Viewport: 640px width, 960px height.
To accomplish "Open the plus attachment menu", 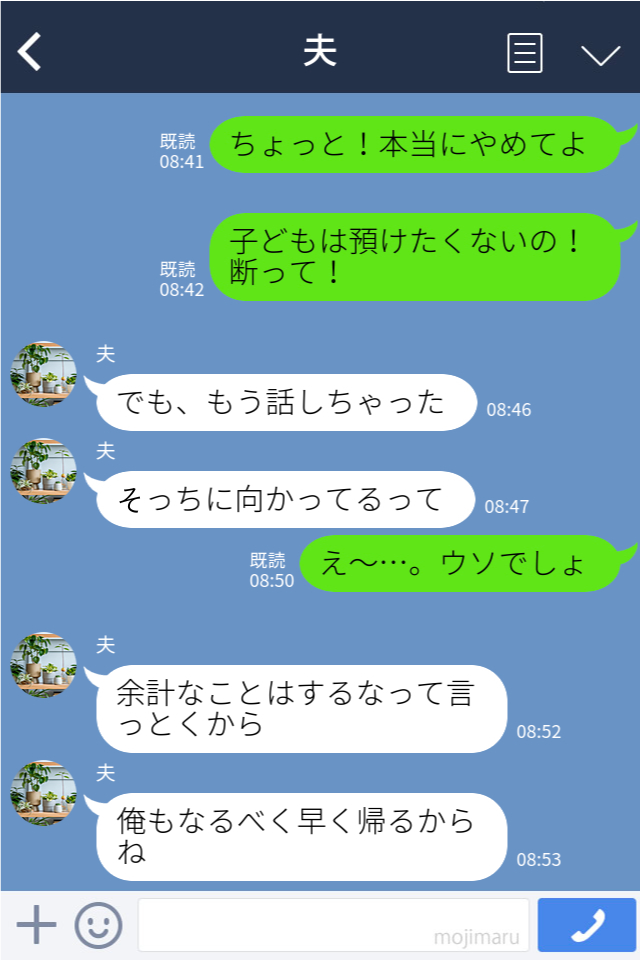I will tap(36, 925).
